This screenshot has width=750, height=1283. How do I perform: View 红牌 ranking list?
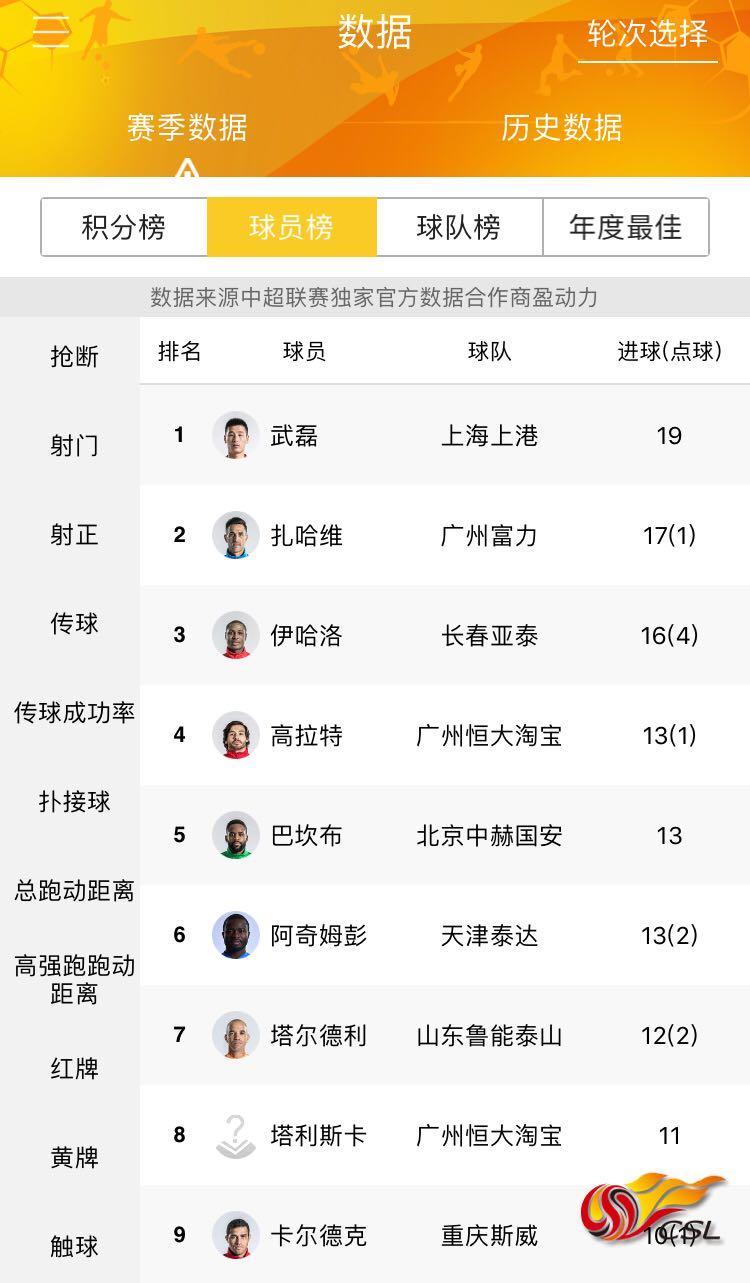[x=75, y=1068]
